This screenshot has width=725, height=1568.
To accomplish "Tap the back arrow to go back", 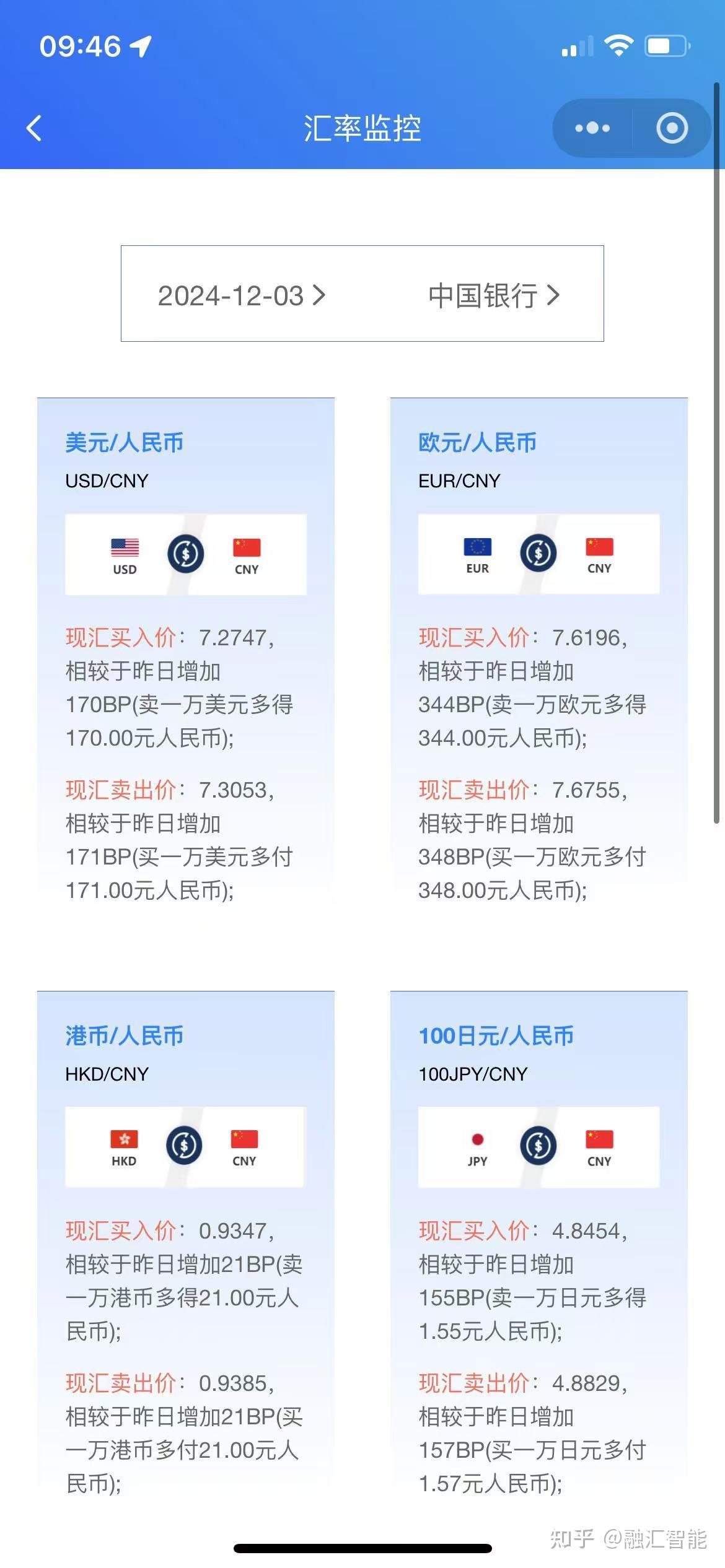I will point(34,128).
